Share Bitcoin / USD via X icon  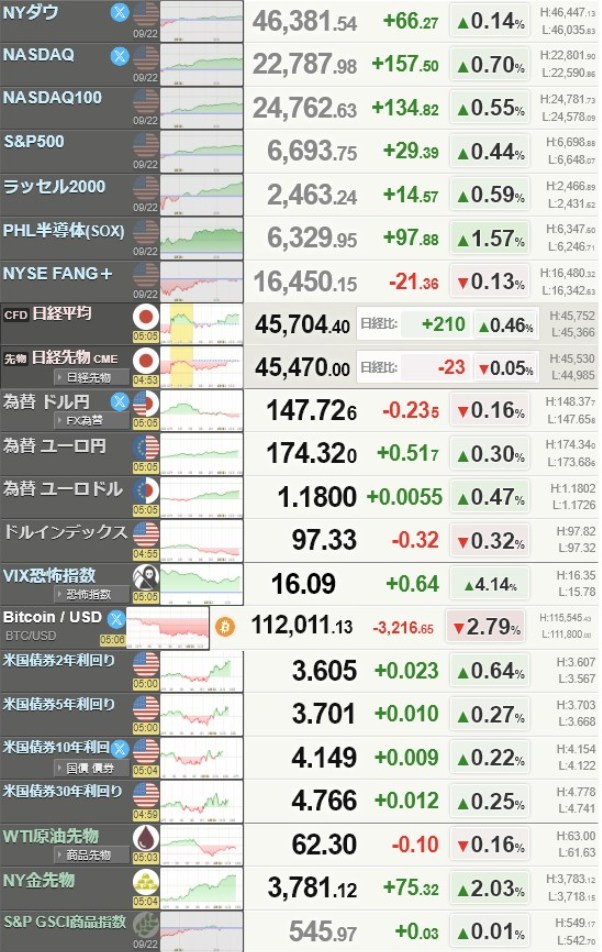116,618
